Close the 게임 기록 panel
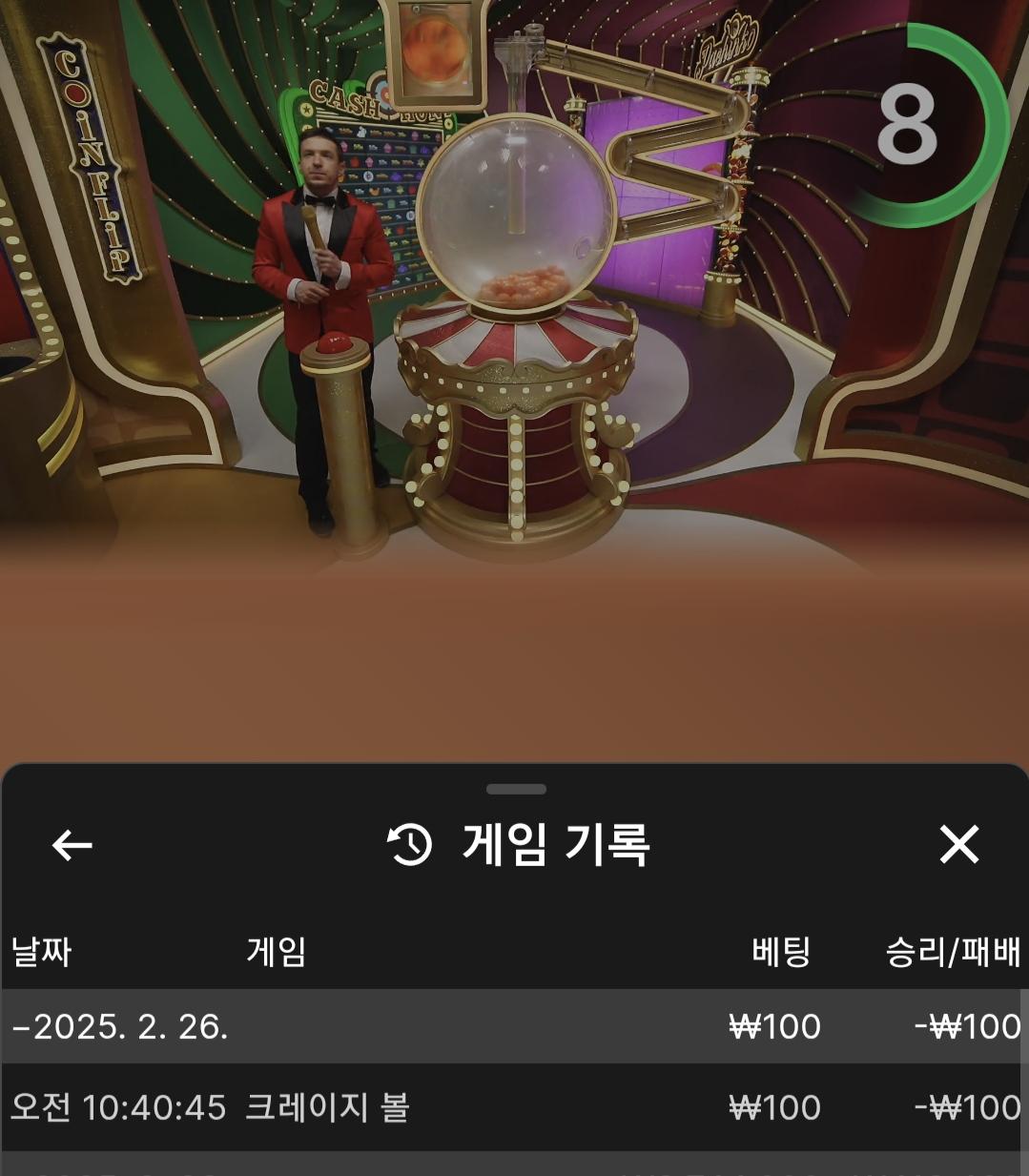This screenshot has height=1176, width=1029. tap(958, 845)
